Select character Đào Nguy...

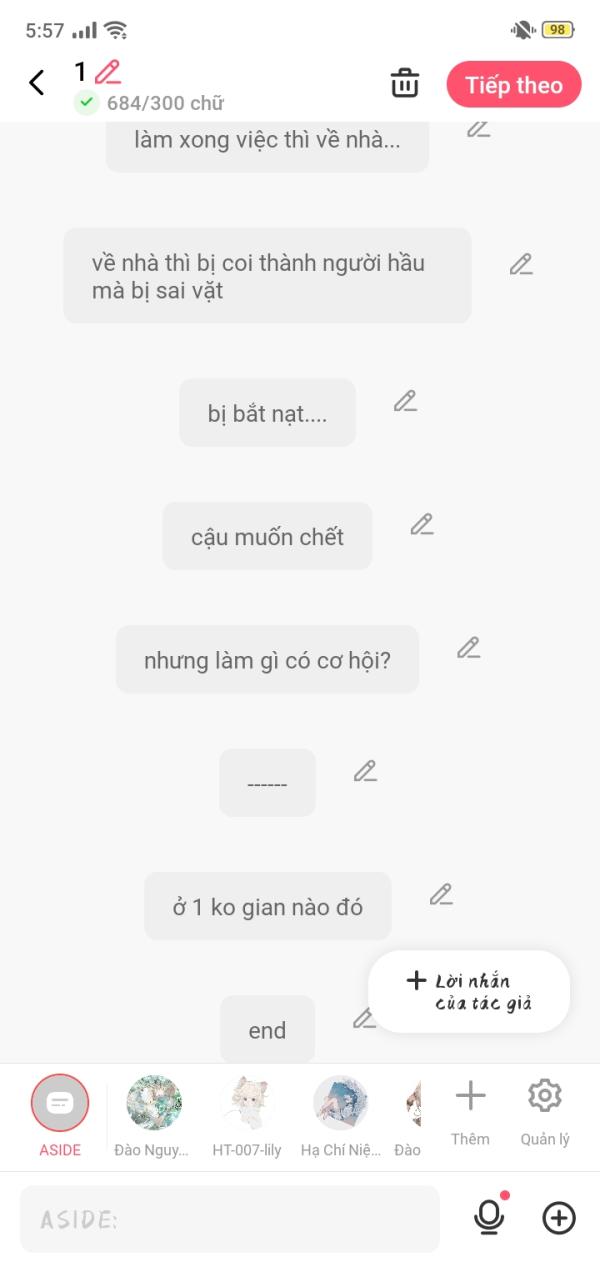(153, 1116)
